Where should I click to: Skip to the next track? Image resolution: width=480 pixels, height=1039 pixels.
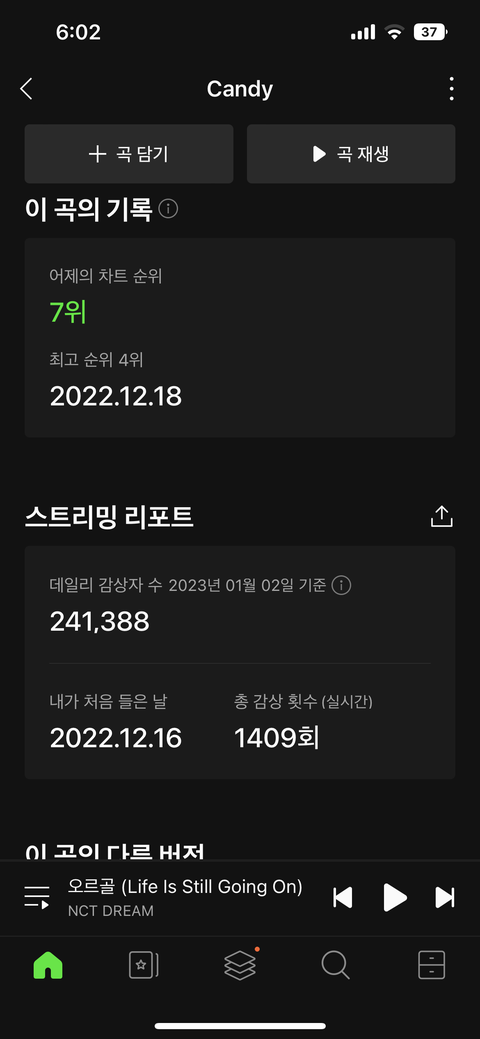tap(445, 897)
